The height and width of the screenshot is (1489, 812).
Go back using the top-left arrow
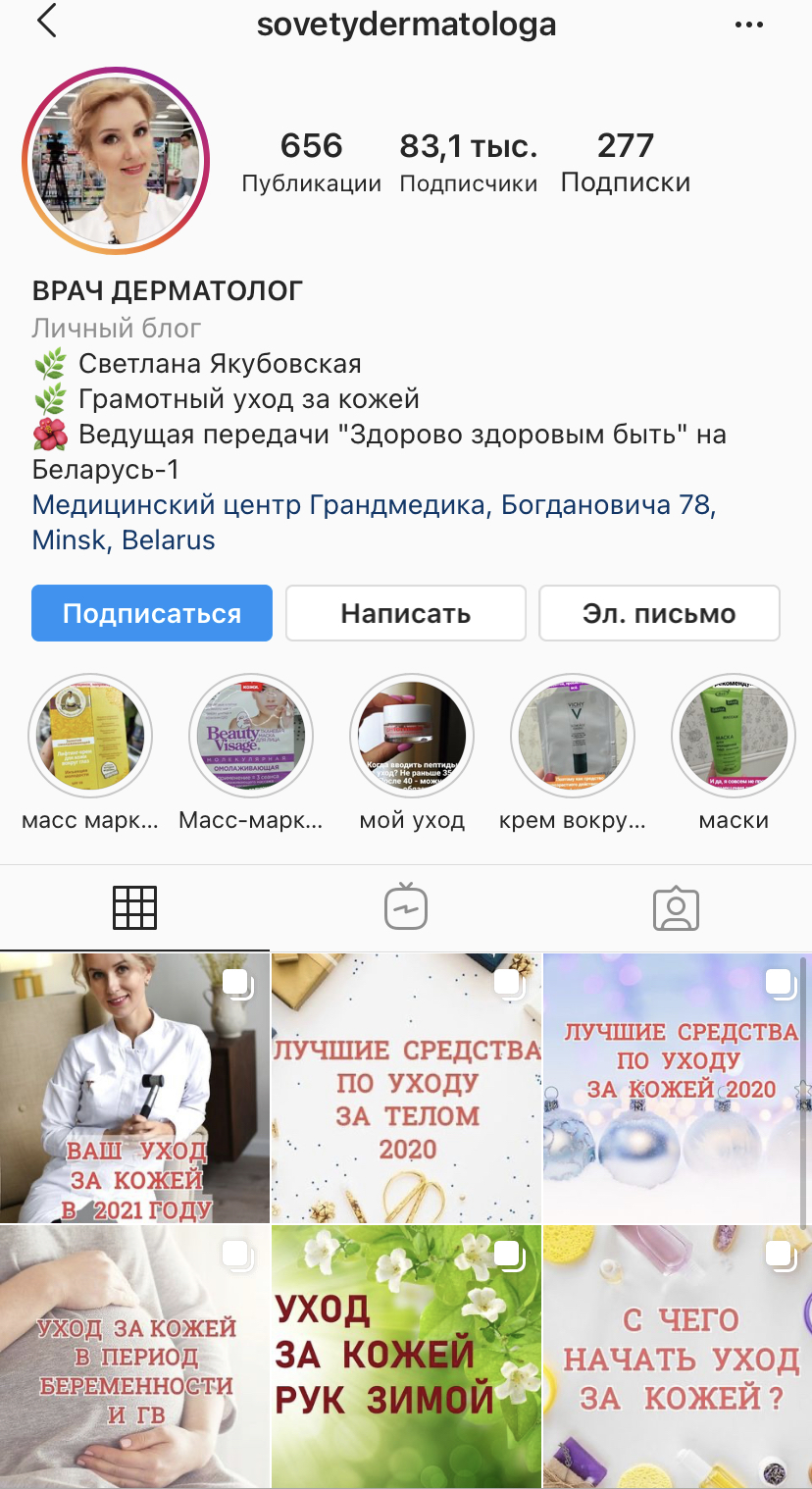coord(46,22)
